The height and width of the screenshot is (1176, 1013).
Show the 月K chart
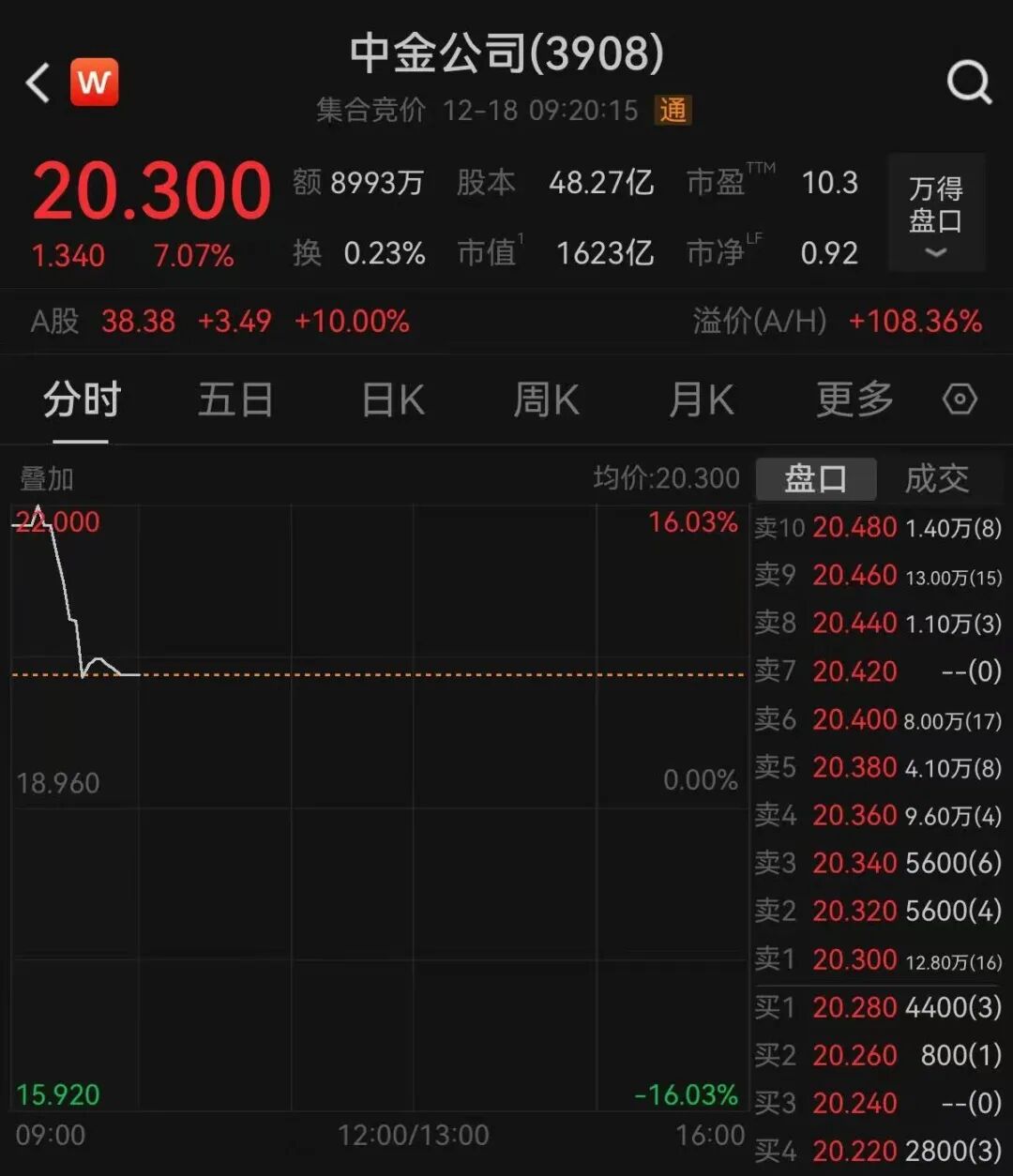(x=702, y=400)
